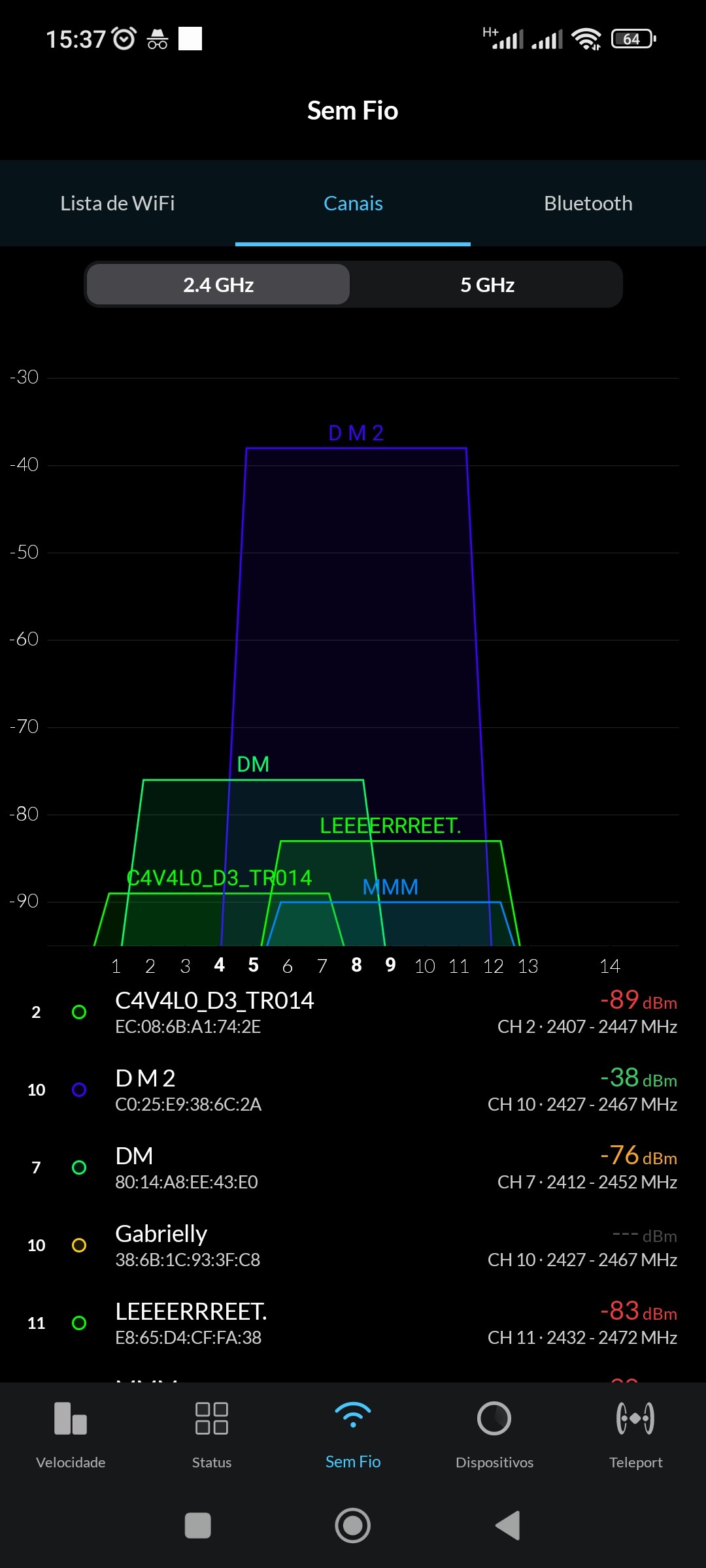706x1568 pixels.
Task: Open the D M 2 network row
Action: [x=353, y=1090]
